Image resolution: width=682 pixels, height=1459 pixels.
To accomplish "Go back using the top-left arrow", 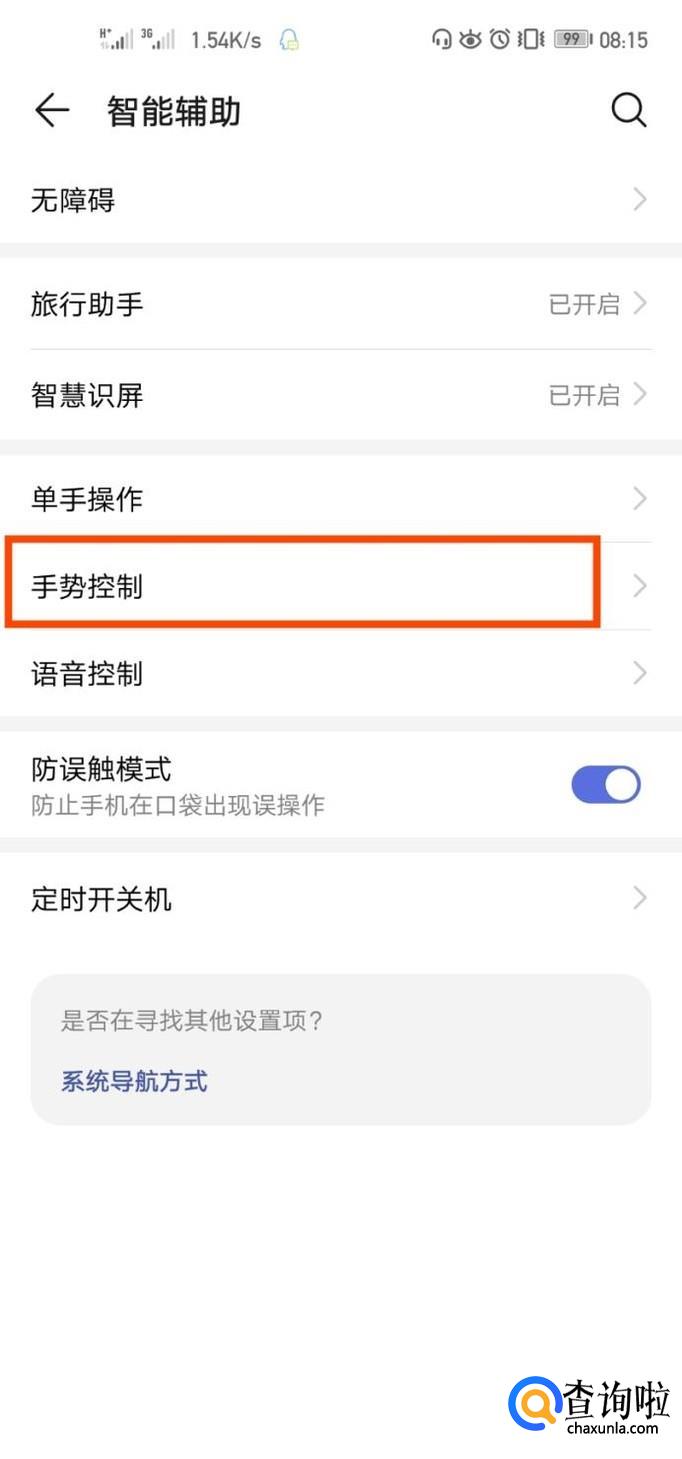I will point(52,111).
